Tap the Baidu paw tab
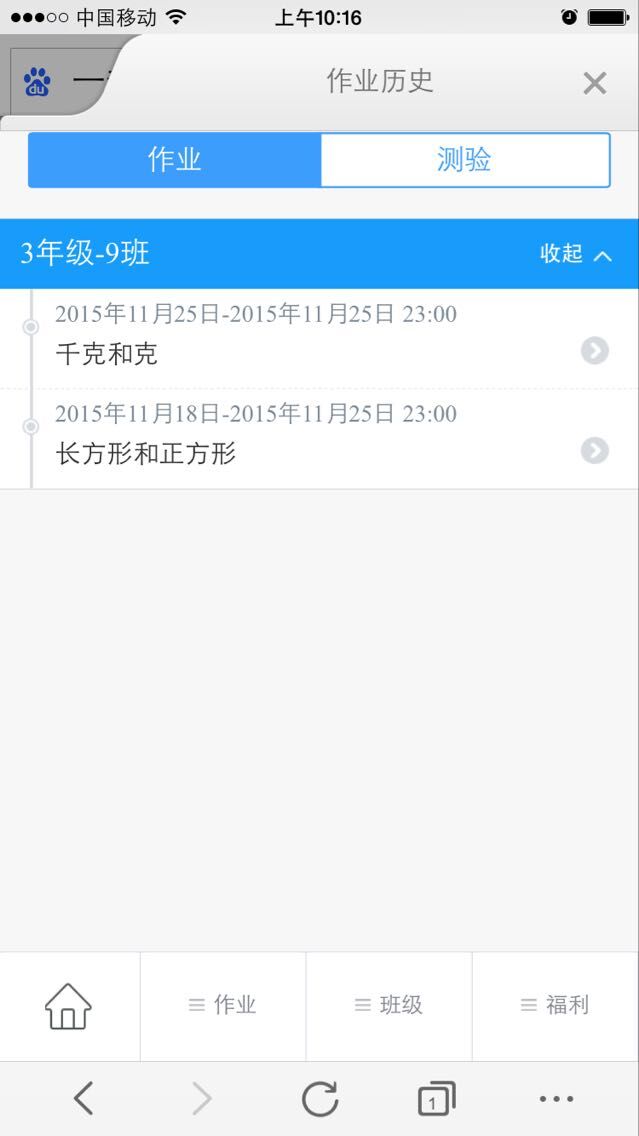This screenshot has height=1136, width=639. coord(38,82)
